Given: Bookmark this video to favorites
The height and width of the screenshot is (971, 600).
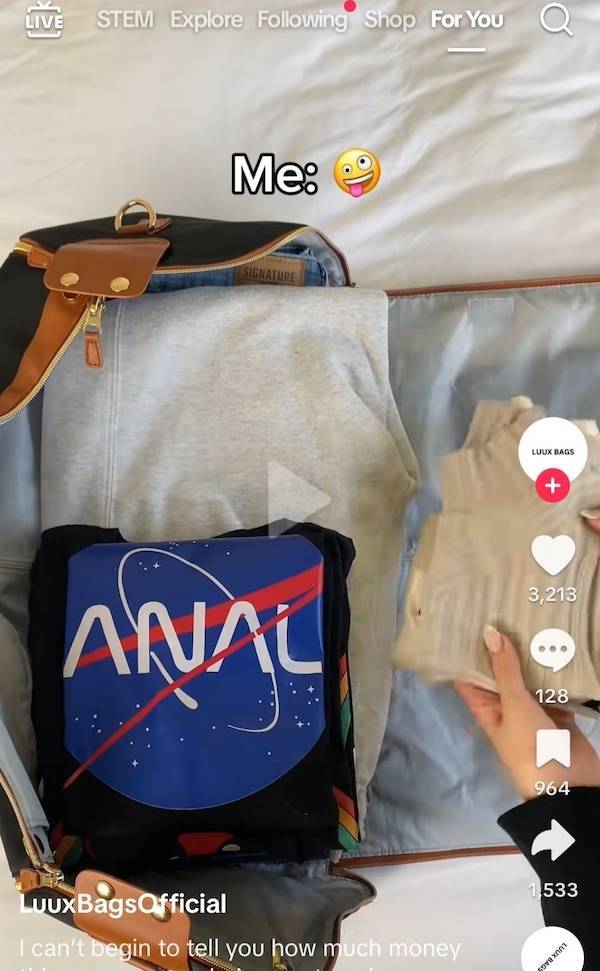Looking at the screenshot, I should point(552,748).
